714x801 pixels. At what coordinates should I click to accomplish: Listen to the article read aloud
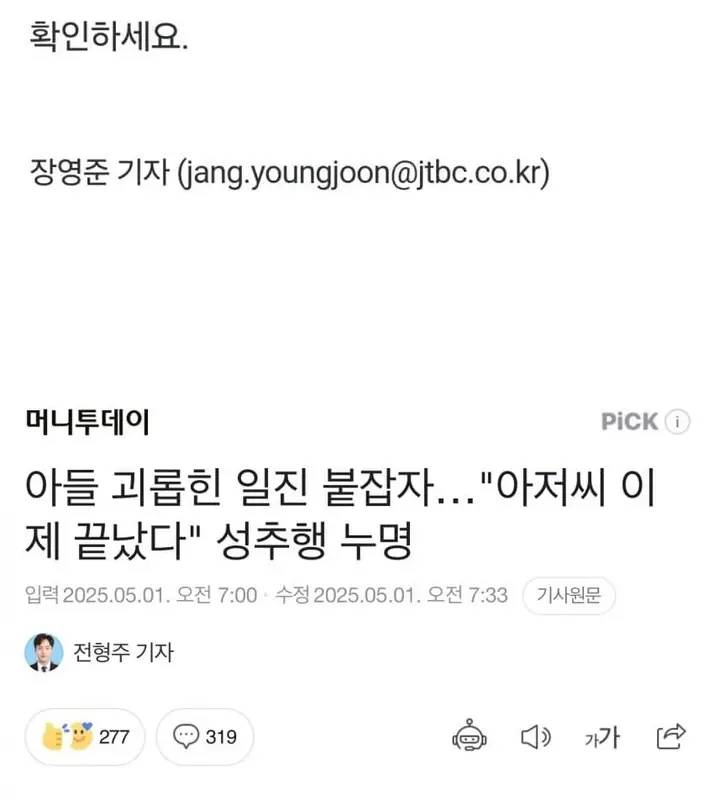tap(537, 737)
